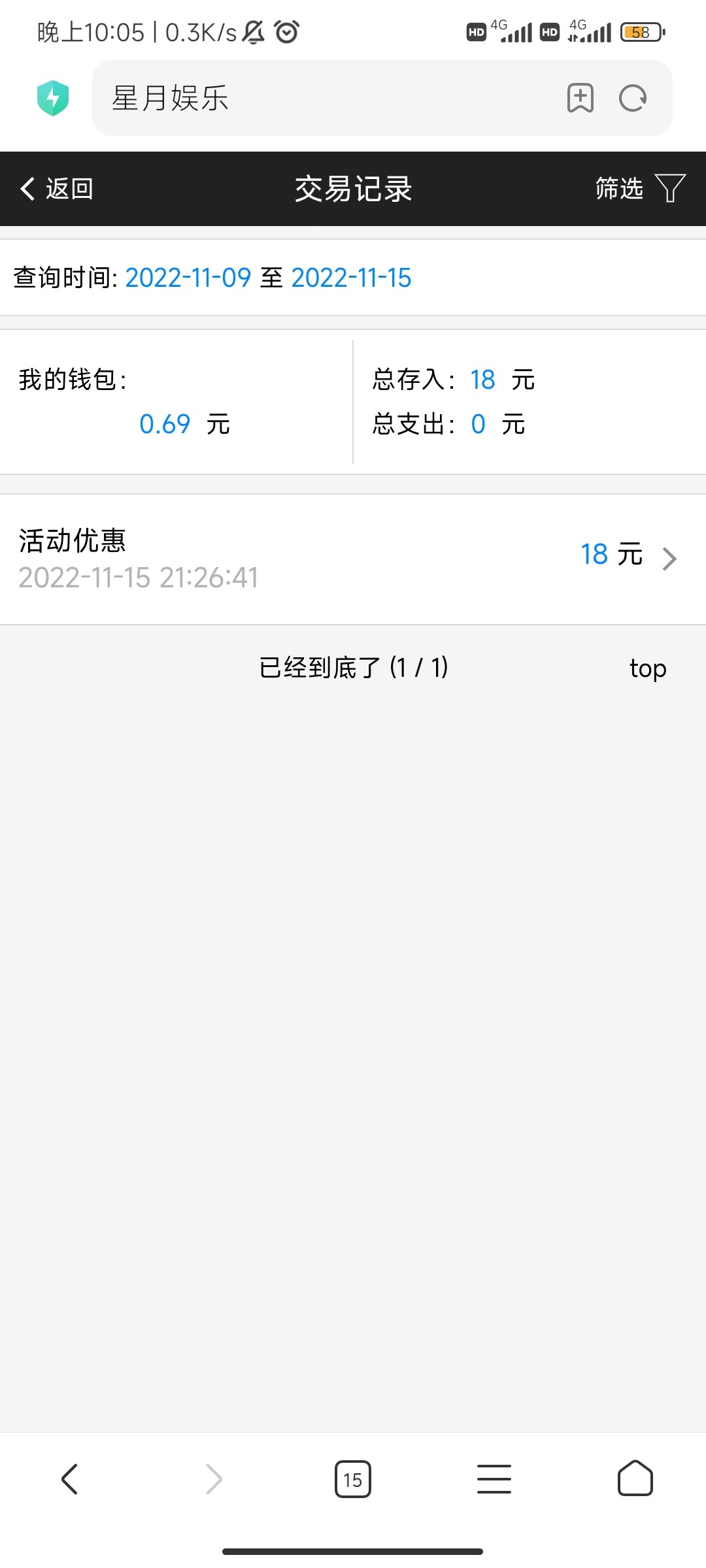Viewport: 706px width, 1568px height.
Task: Tap the address bar showing 星月娱乐
Action: (x=327, y=99)
